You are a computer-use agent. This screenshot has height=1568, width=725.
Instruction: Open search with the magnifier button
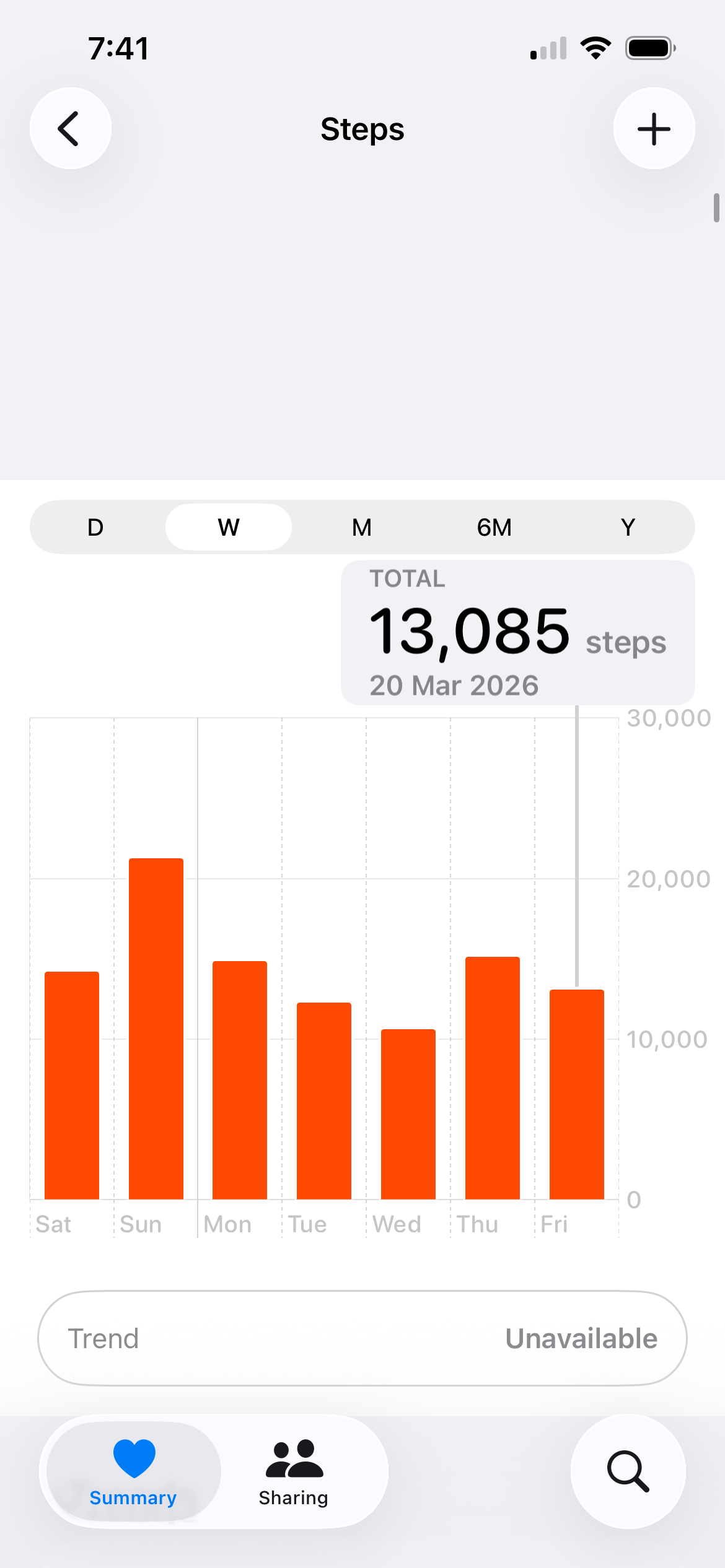coord(628,1471)
